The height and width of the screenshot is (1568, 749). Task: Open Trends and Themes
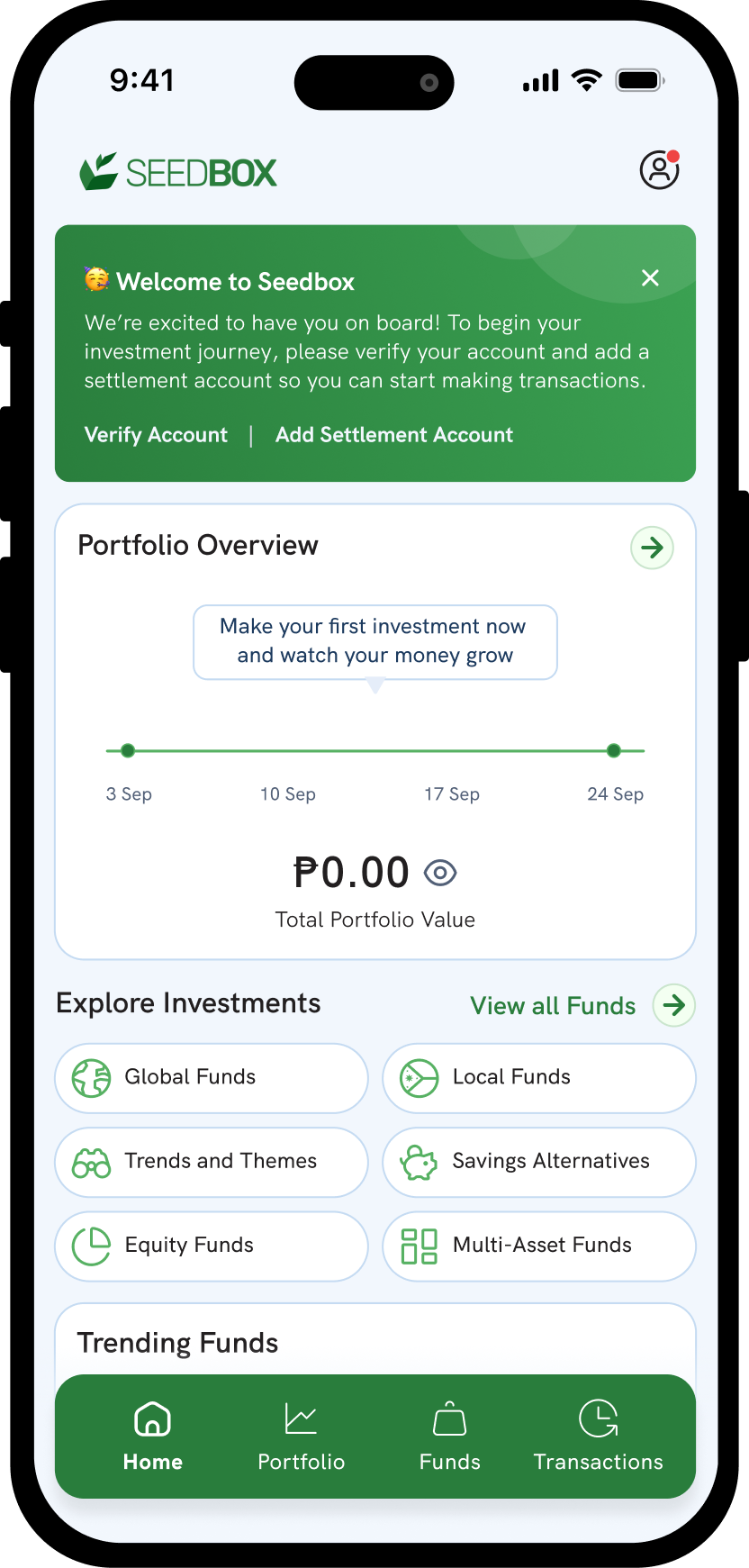tap(212, 1162)
